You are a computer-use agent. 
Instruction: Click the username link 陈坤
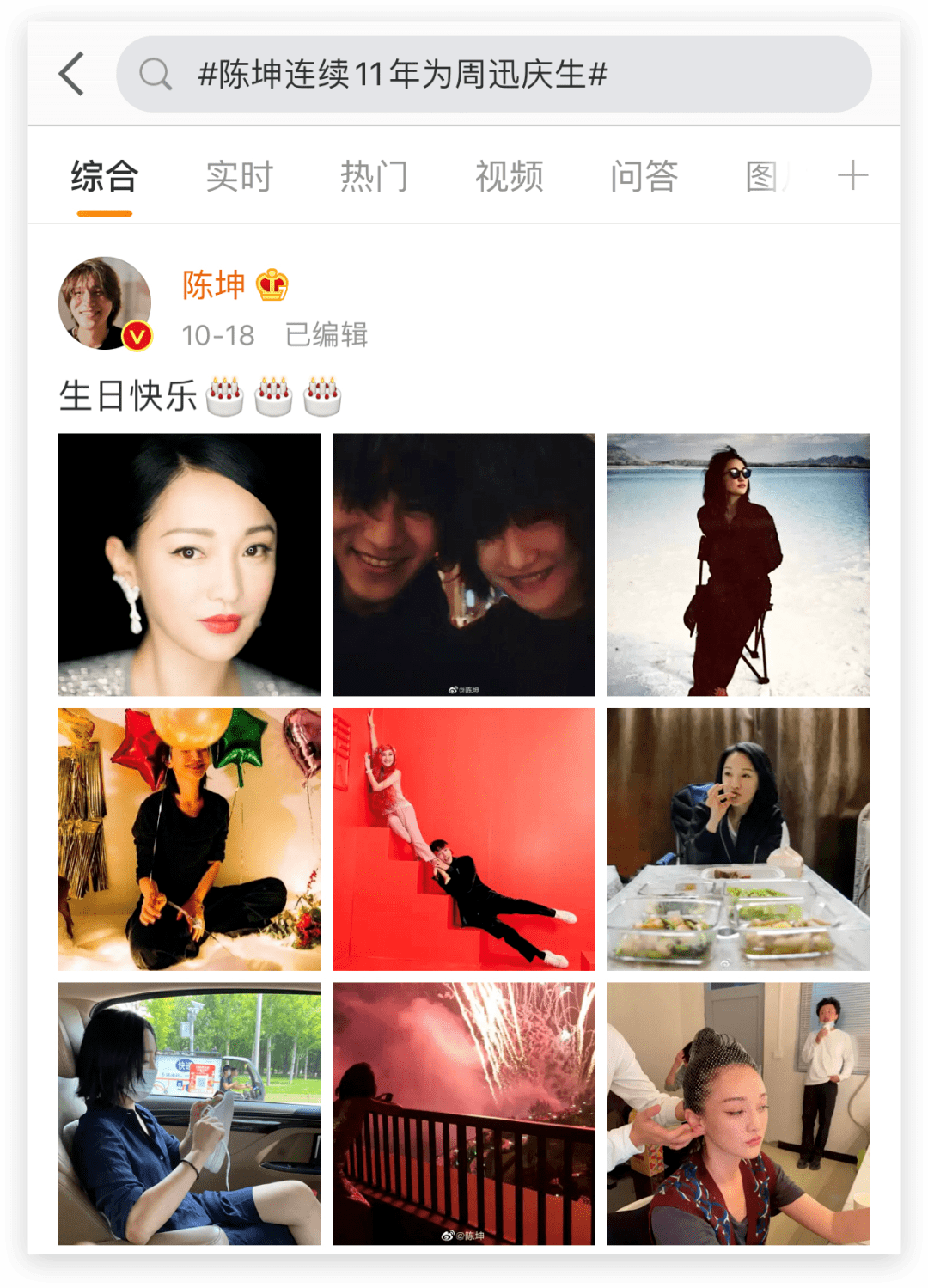pos(211,284)
